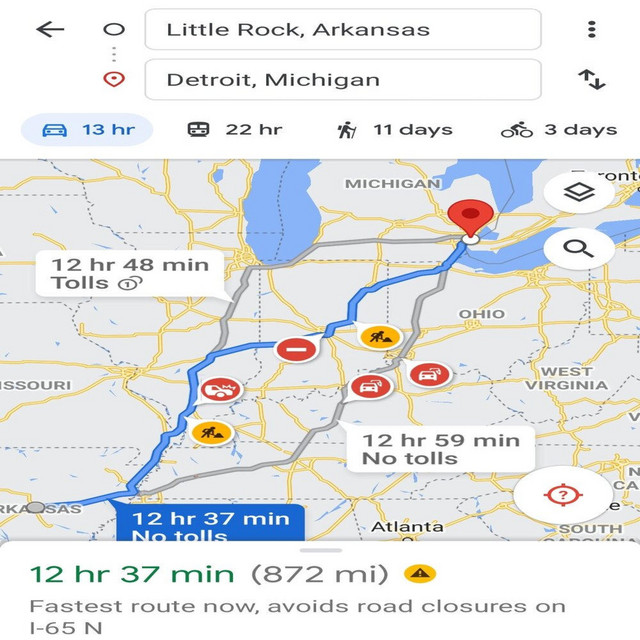Screen dimensions: 640x640
Task: Edit the Little Rock, Arkansas starting point
Action: (x=342, y=29)
